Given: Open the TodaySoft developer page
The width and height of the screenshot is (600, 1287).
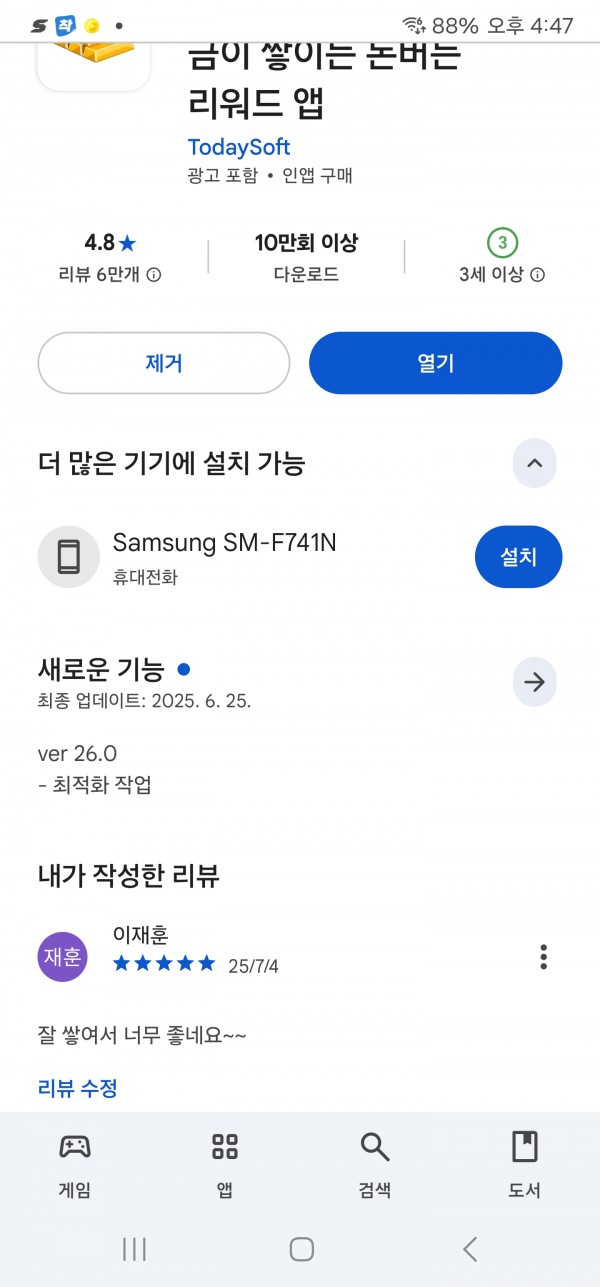Looking at the screenshot, I should tap(238, 147).
